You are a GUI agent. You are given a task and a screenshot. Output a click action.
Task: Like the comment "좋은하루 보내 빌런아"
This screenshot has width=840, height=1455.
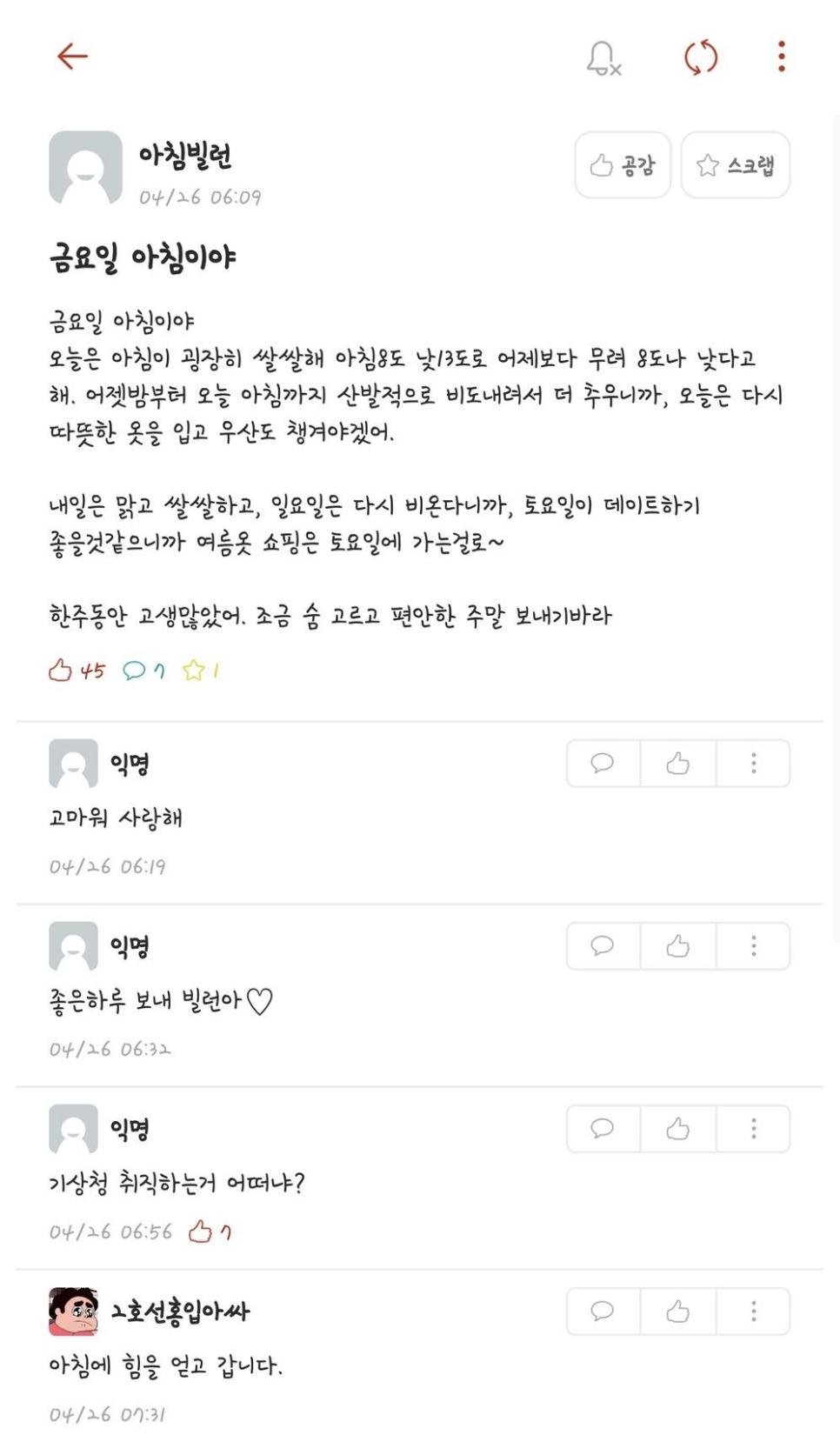[x=678, y=946]
